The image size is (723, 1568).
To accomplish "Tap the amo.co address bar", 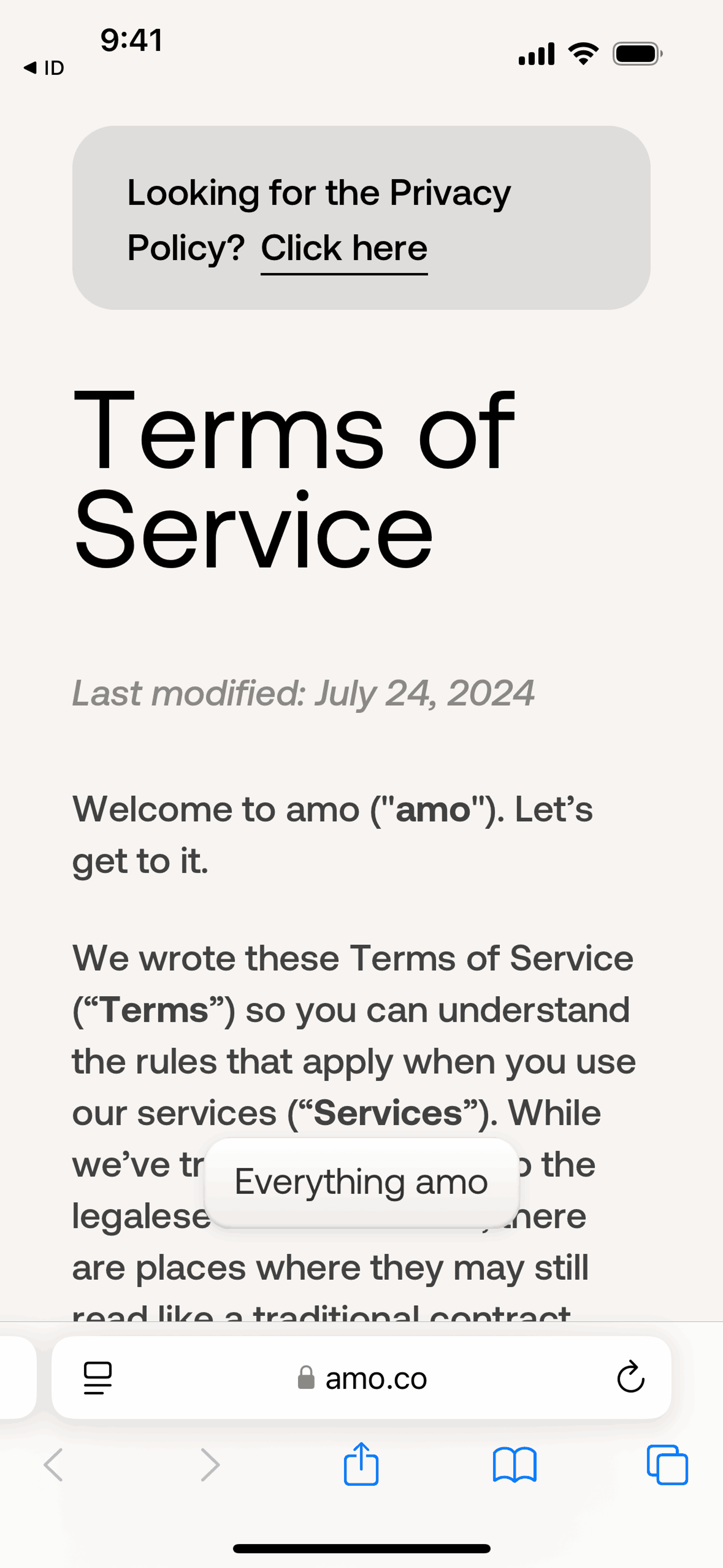I will (x=361, y=1377).
